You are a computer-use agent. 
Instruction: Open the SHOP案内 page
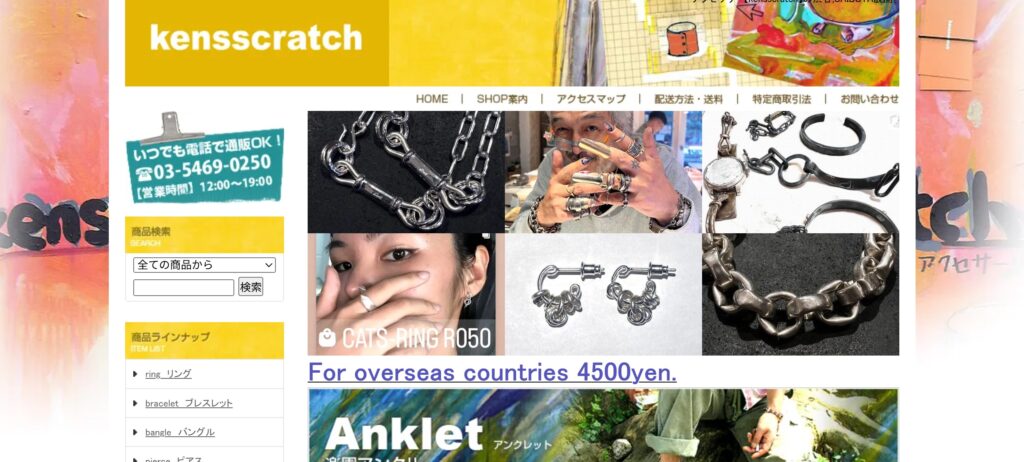(502, 99)
